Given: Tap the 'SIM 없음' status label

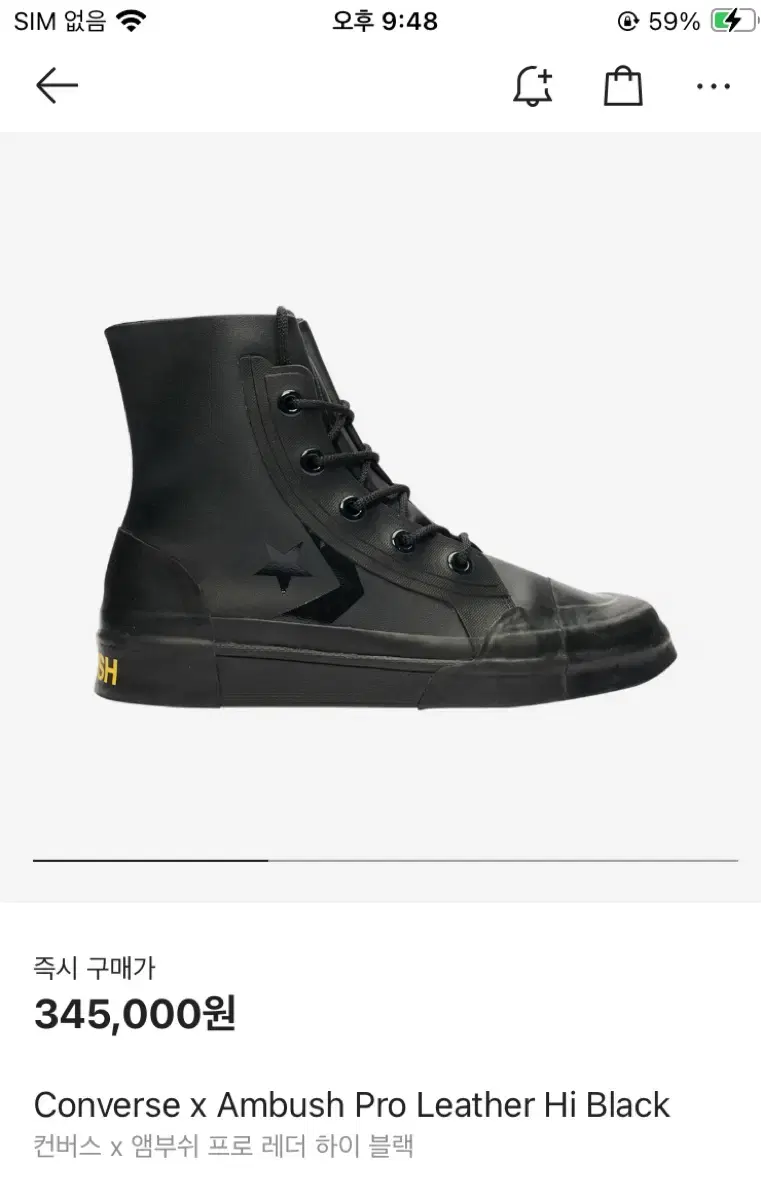Looking at the screenshot, I should coord(58,20).
